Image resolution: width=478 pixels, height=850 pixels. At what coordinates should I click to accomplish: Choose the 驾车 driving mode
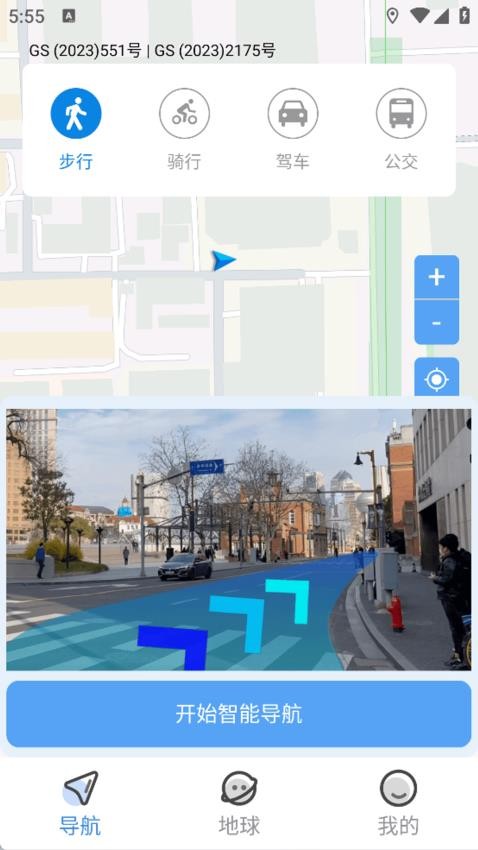293,129
